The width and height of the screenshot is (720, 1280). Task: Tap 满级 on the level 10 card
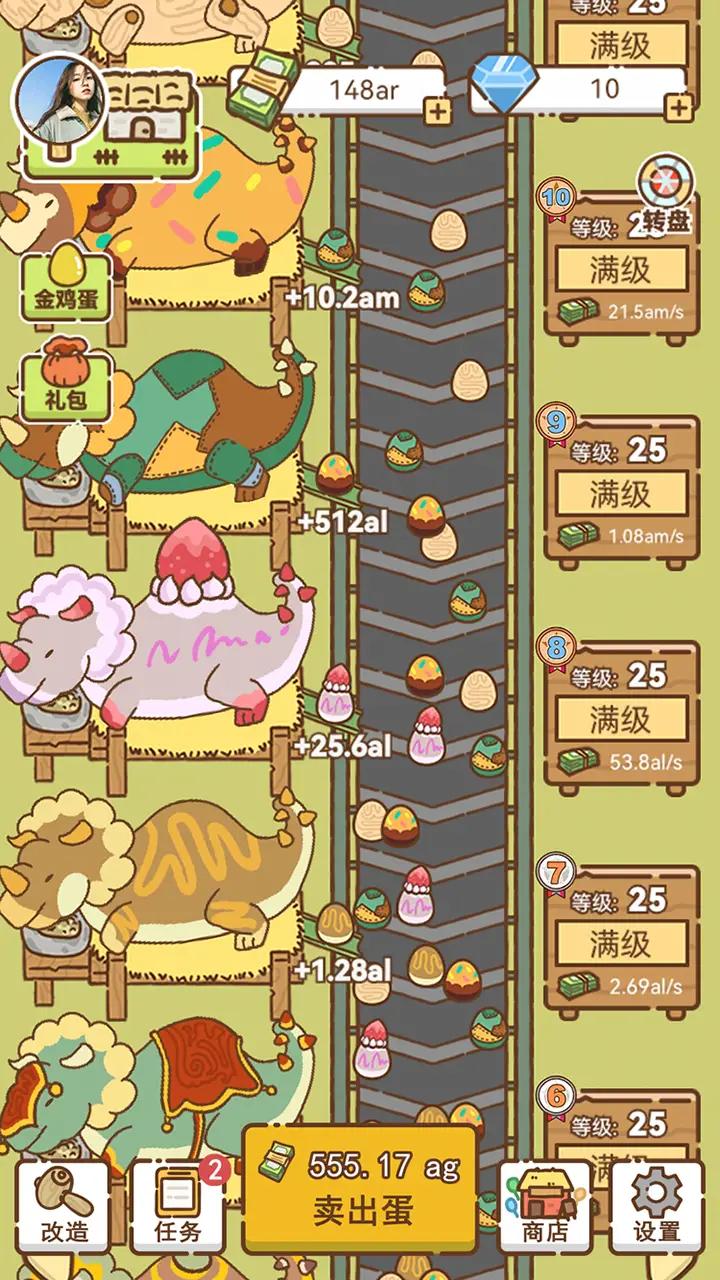click(621, 269)
